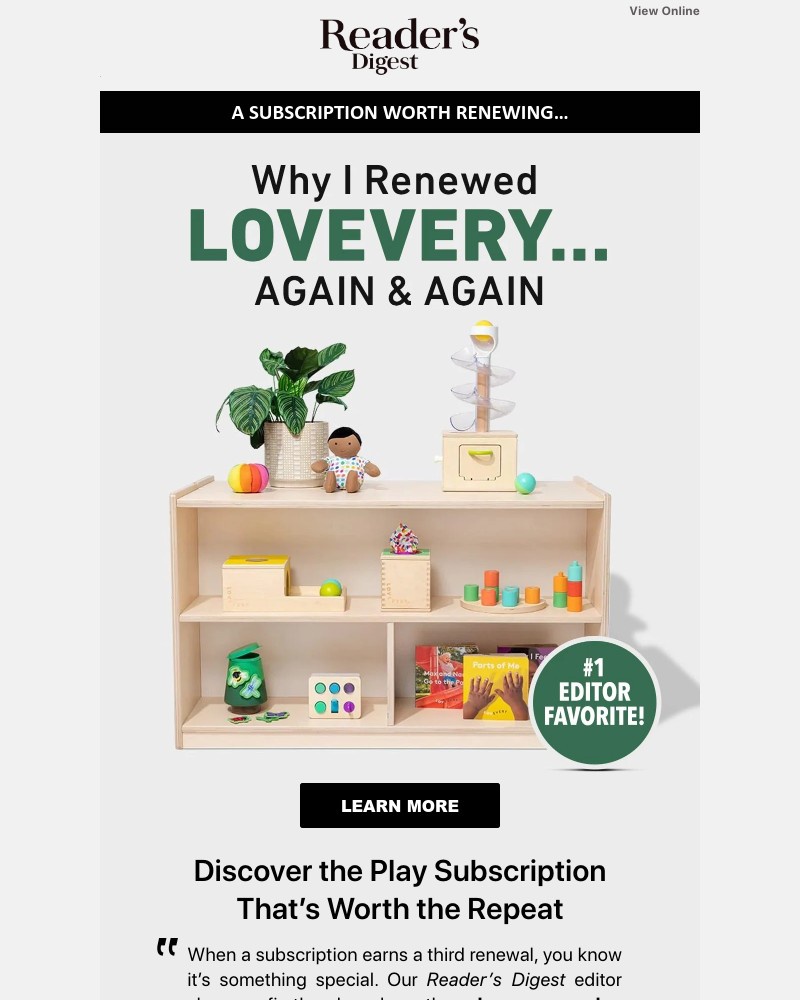The height and width of the screenshot is (1000, 800).
Task: Expand the 'A Subscription Worth Renewing' banner
Action: 399,113
